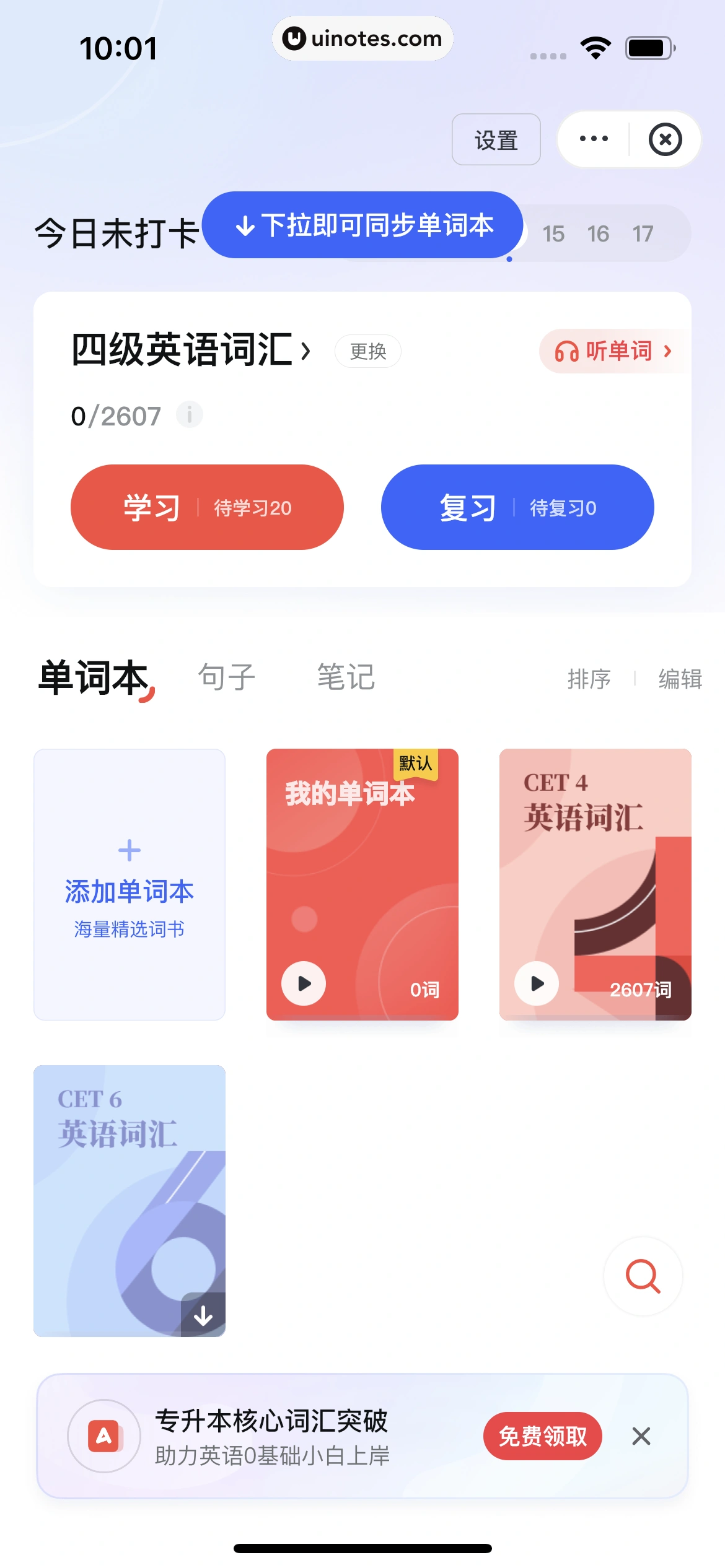Open the 排序 sorting options
725x1568 pixels.
(x=590, y=678)
